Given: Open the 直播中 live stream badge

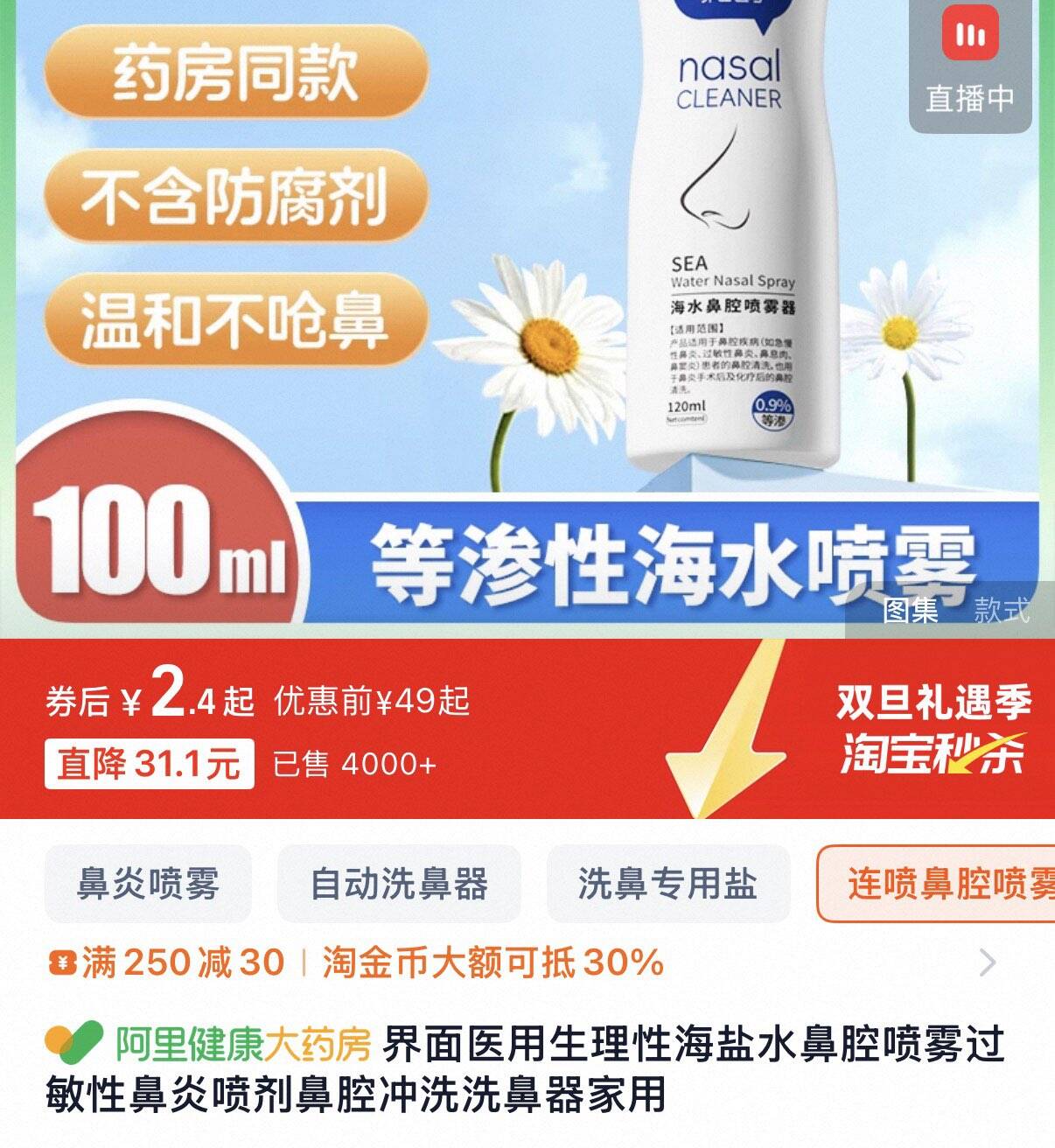Looking at the screenshot, I should [970, 65].
